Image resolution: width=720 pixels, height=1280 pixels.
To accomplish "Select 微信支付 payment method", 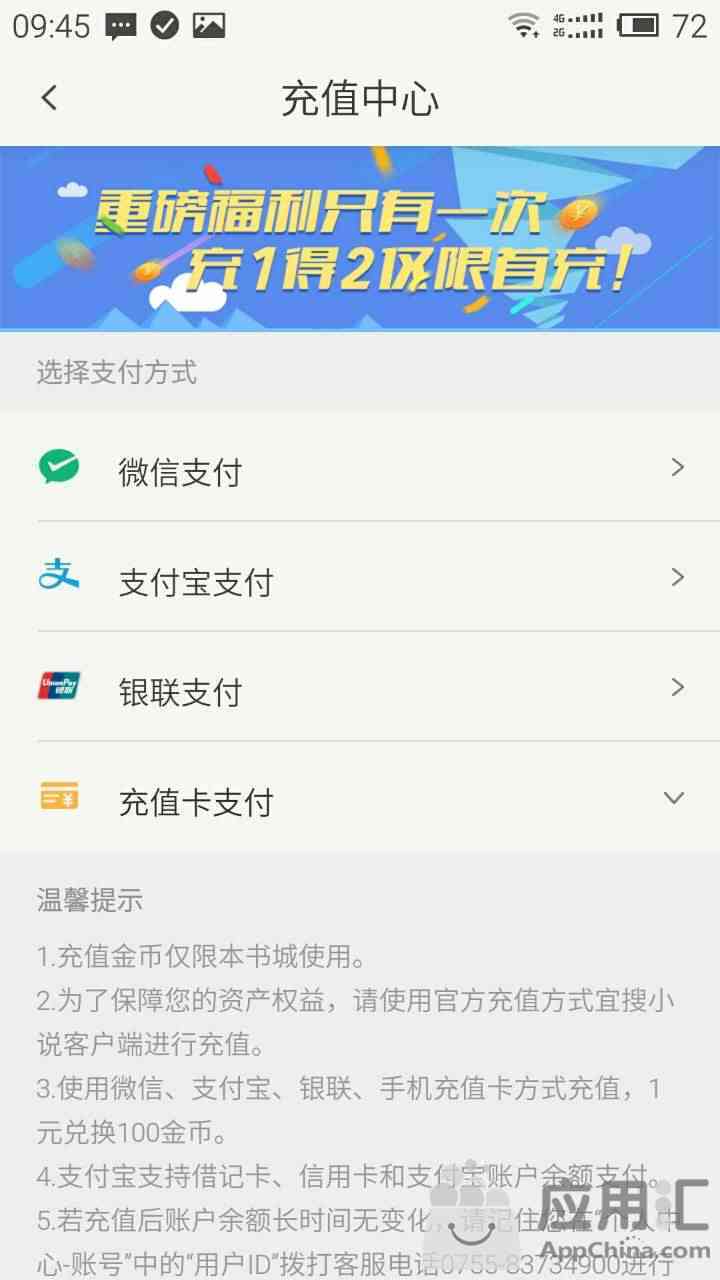I will [360, 468].
